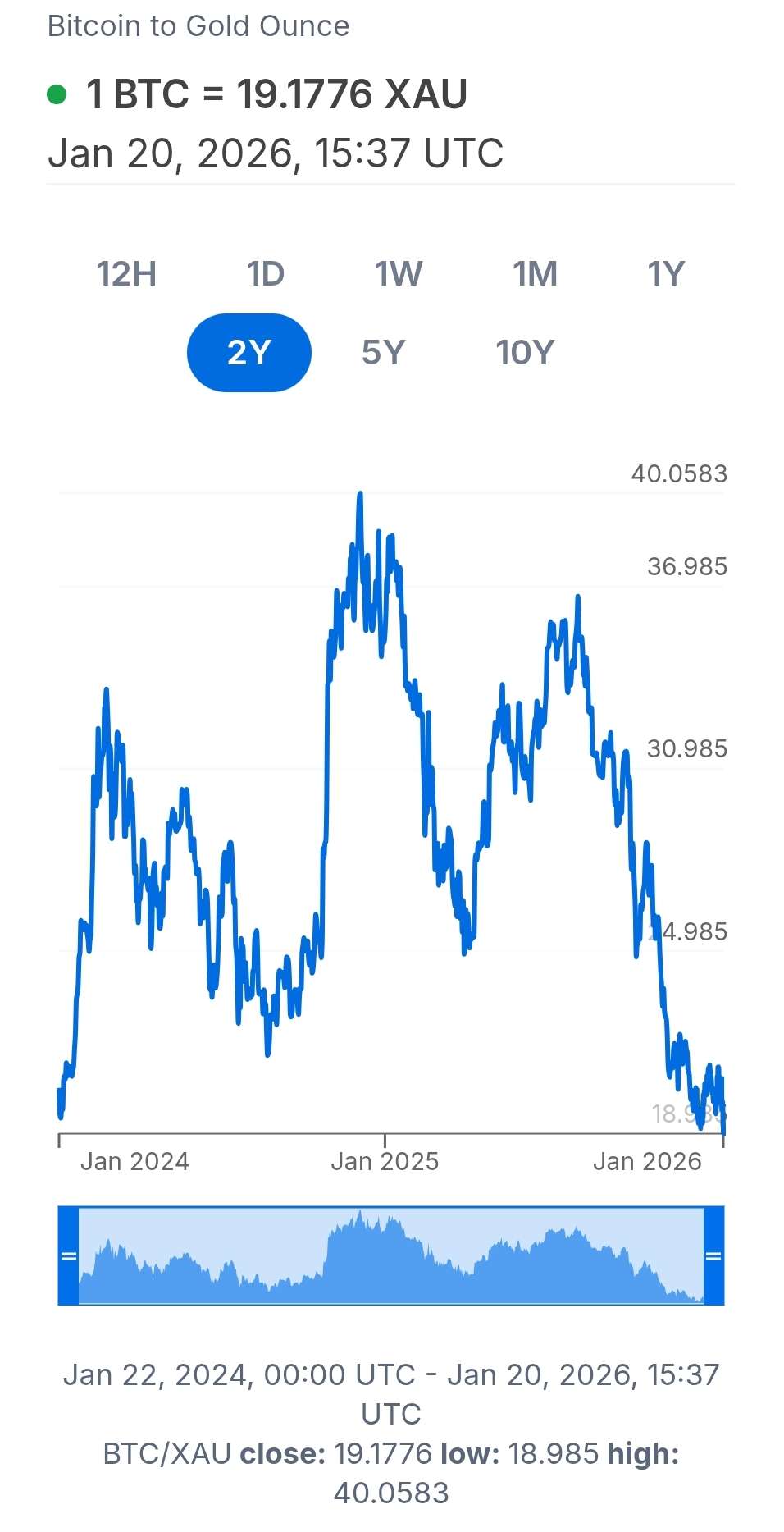View the 5Y chart range
The height and width of the screenshot is (1532, 784).
pos(383,353)
